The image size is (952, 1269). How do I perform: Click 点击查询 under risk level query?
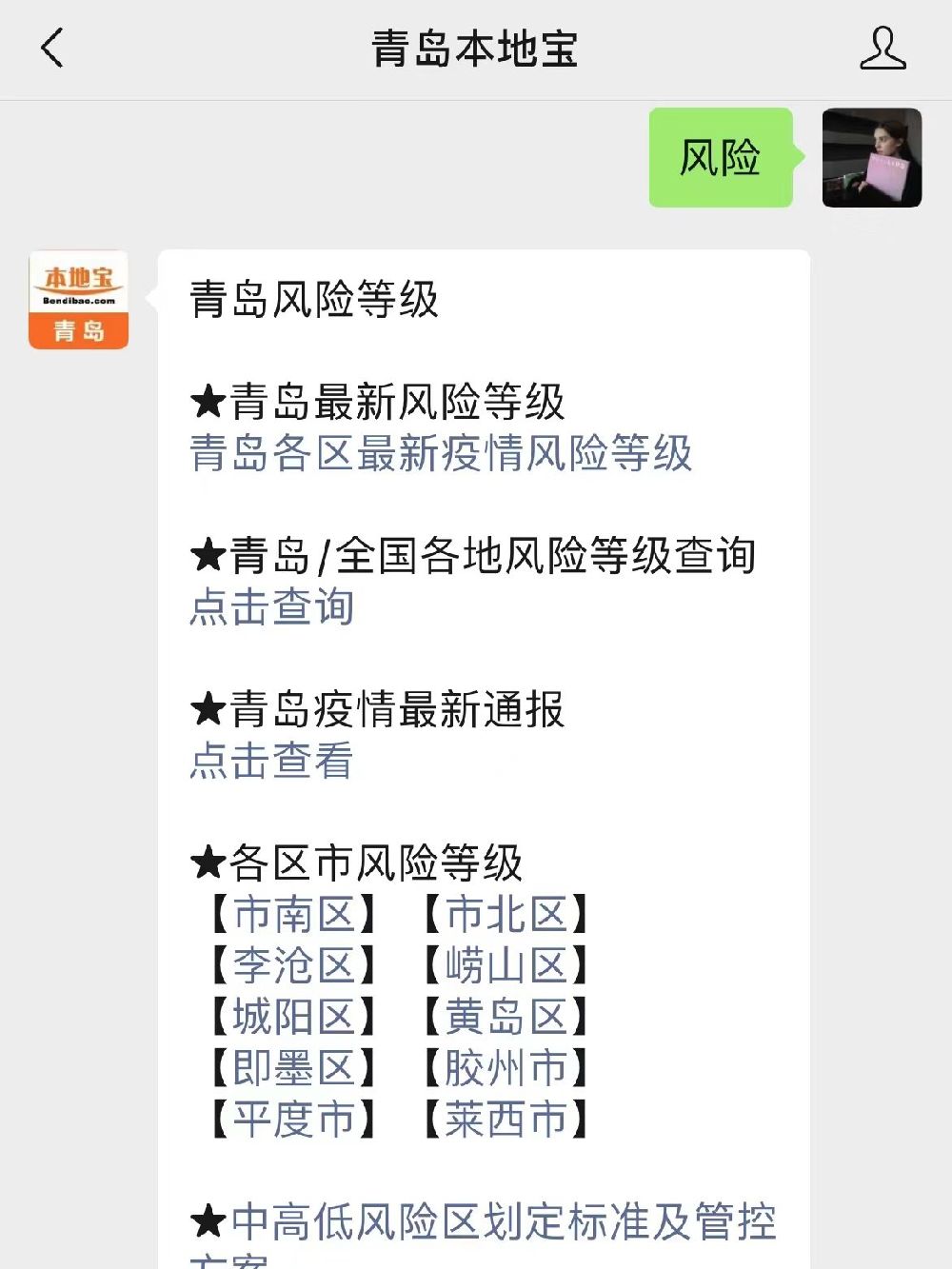pos(269,606)
